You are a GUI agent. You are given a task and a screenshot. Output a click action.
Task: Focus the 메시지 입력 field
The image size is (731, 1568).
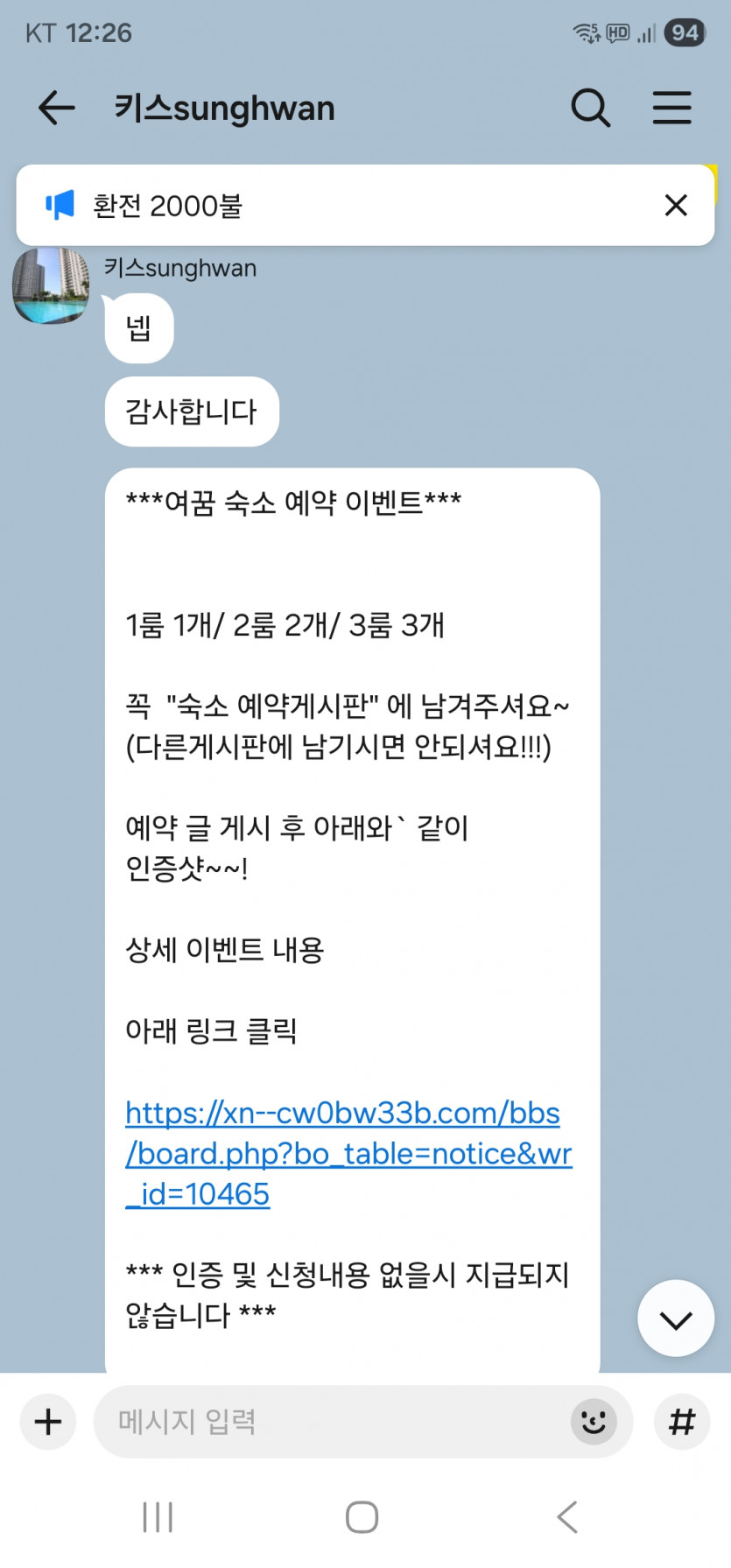pyautogui.click(x=333, y=1422)
